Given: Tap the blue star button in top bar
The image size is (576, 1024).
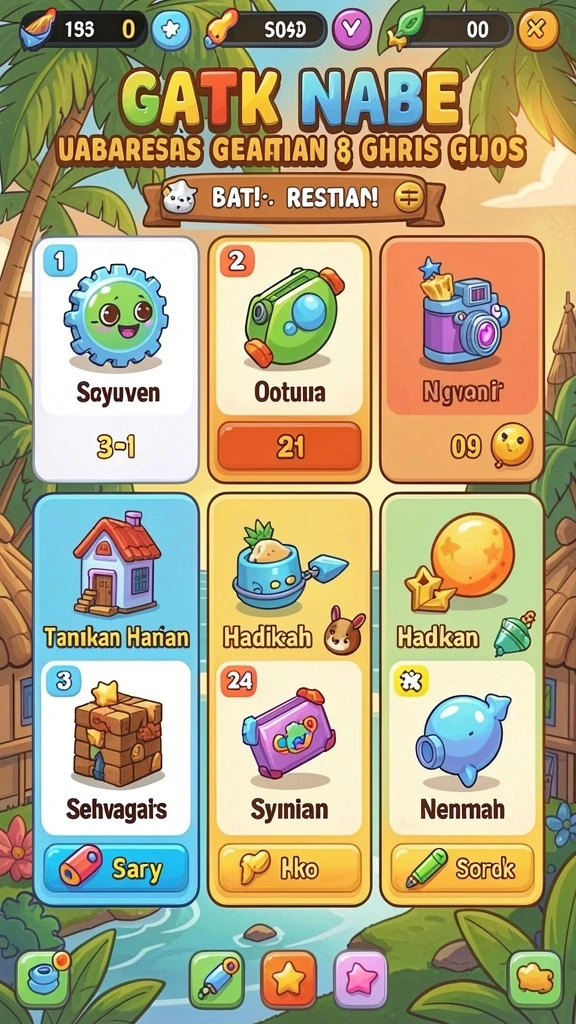Looking at the screenshot, I should [171, 30].
